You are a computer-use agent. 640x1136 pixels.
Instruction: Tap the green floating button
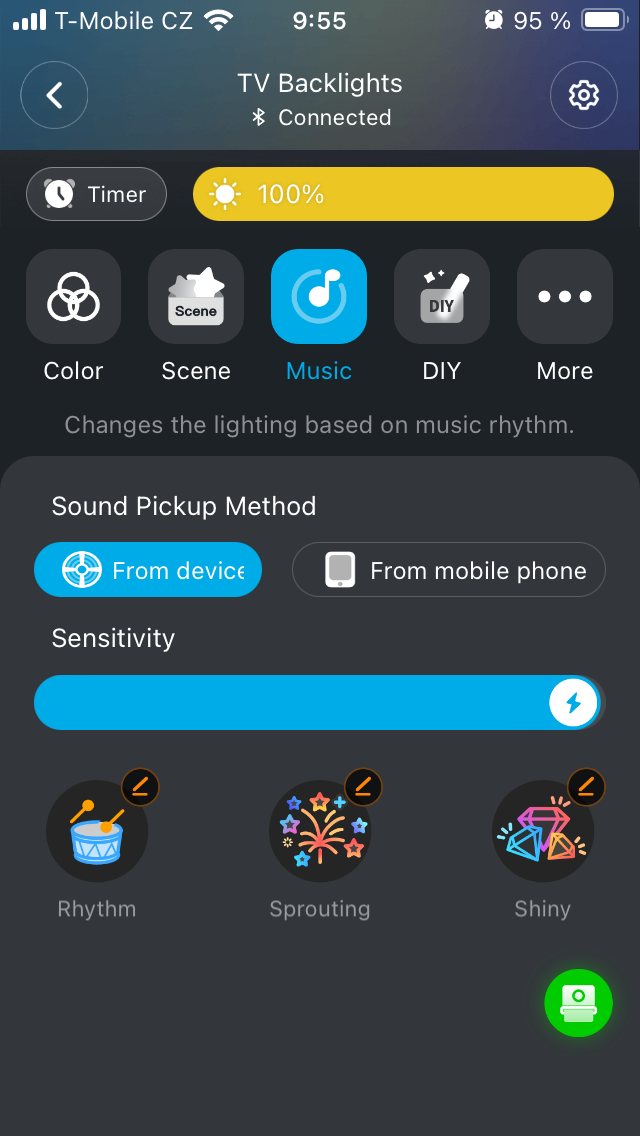coord(578,1002)
